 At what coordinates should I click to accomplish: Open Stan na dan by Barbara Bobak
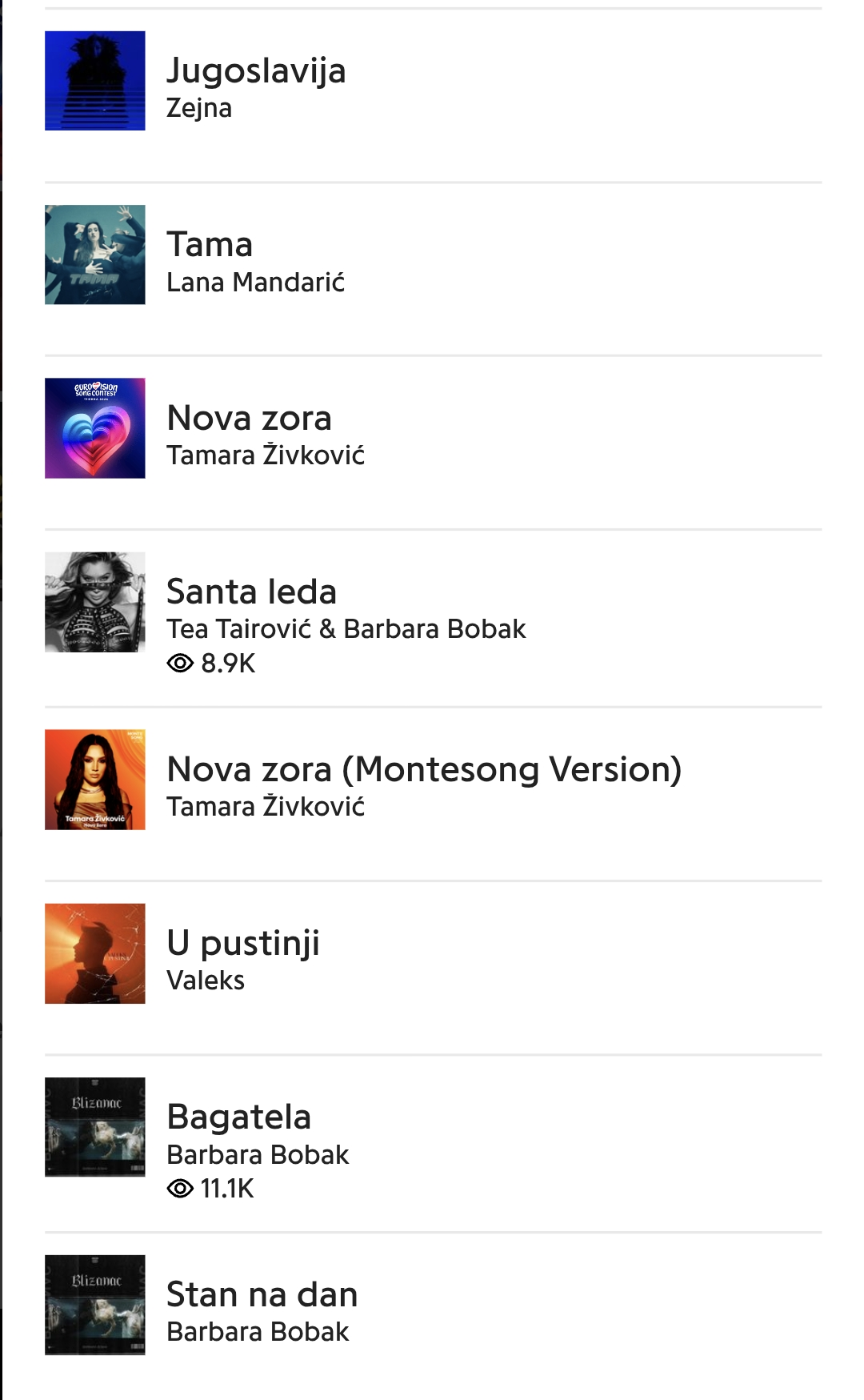pos(262,1296)
